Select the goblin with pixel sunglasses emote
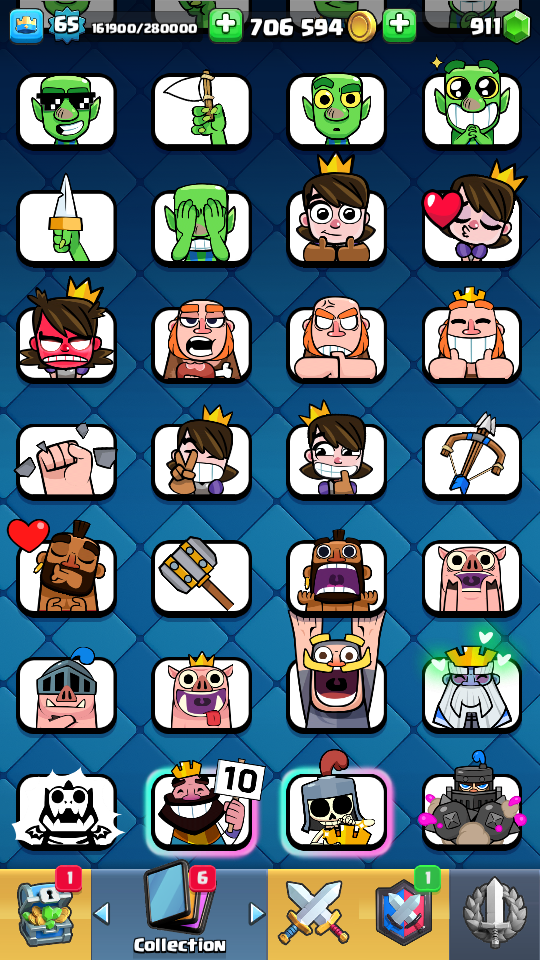Image resolution: width=540 pixels, height=960 pixels. click(x=67, y=110)
